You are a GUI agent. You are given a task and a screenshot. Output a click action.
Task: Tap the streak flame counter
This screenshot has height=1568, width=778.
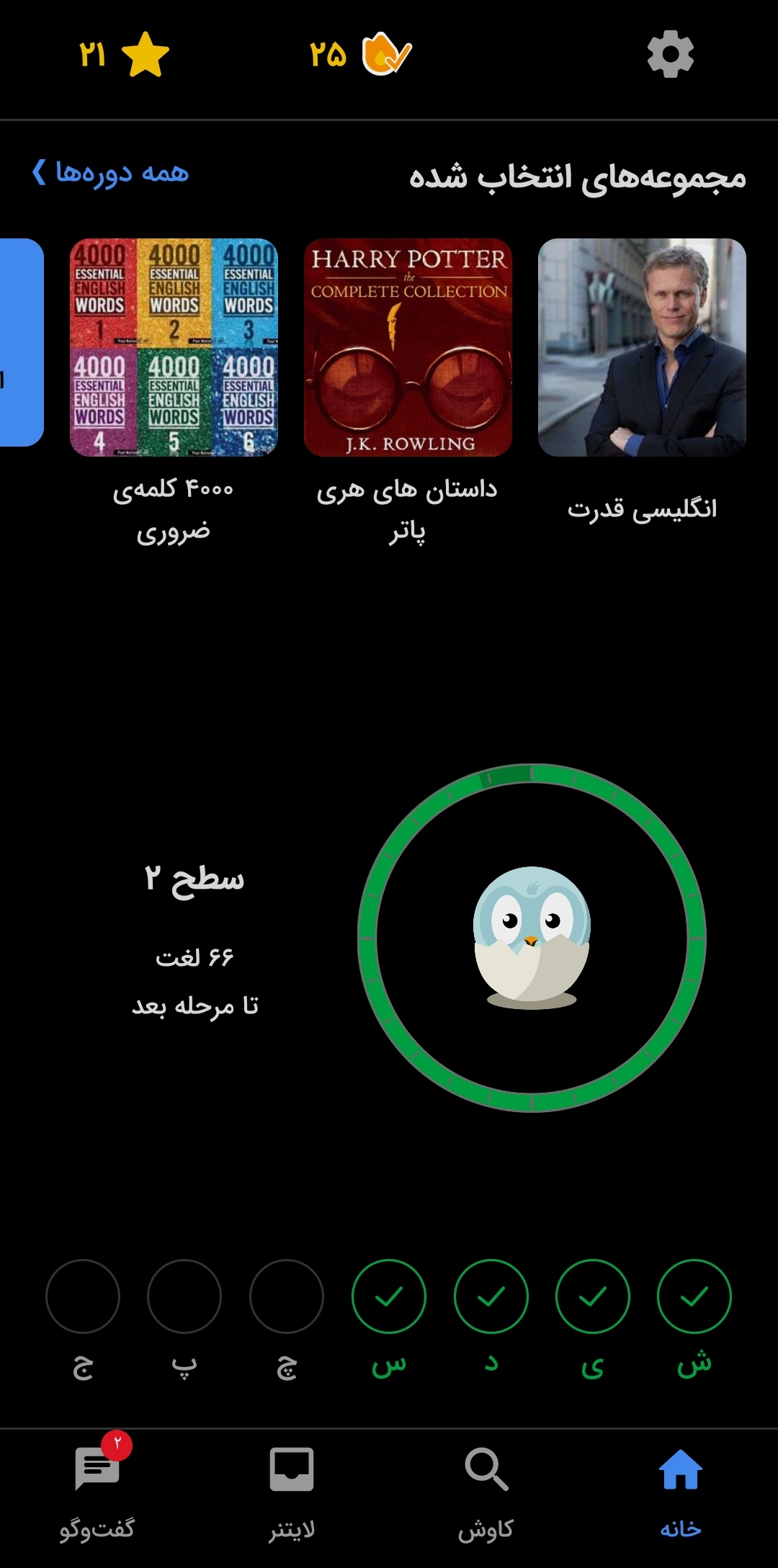(360, 54)
